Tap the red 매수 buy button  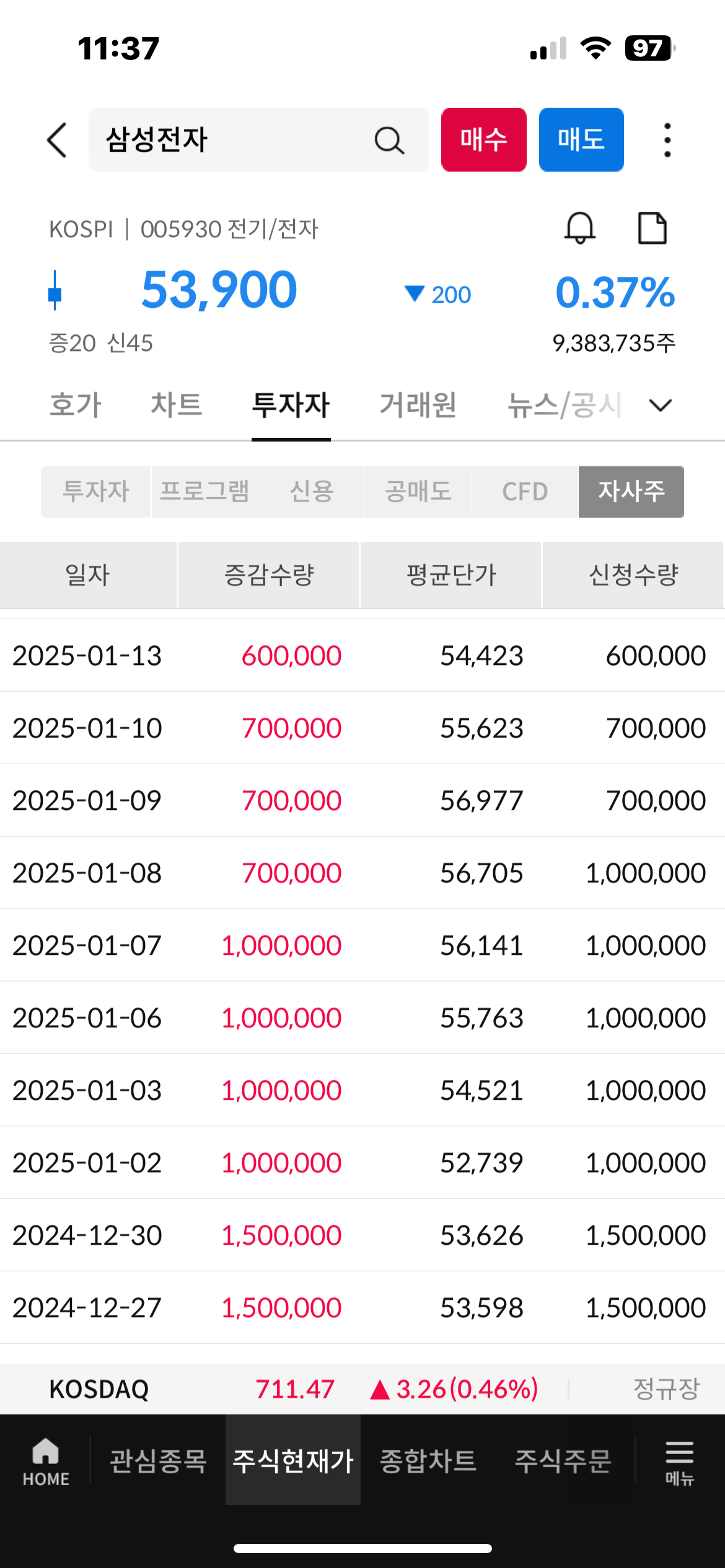pyautogui.click(x=483, y=140)
